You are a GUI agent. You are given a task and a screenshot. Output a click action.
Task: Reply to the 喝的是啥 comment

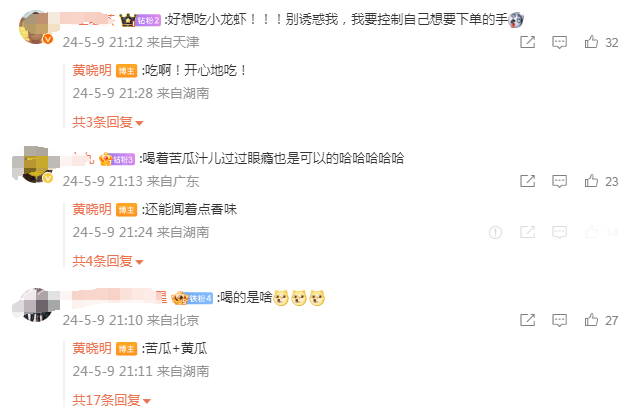560,320
